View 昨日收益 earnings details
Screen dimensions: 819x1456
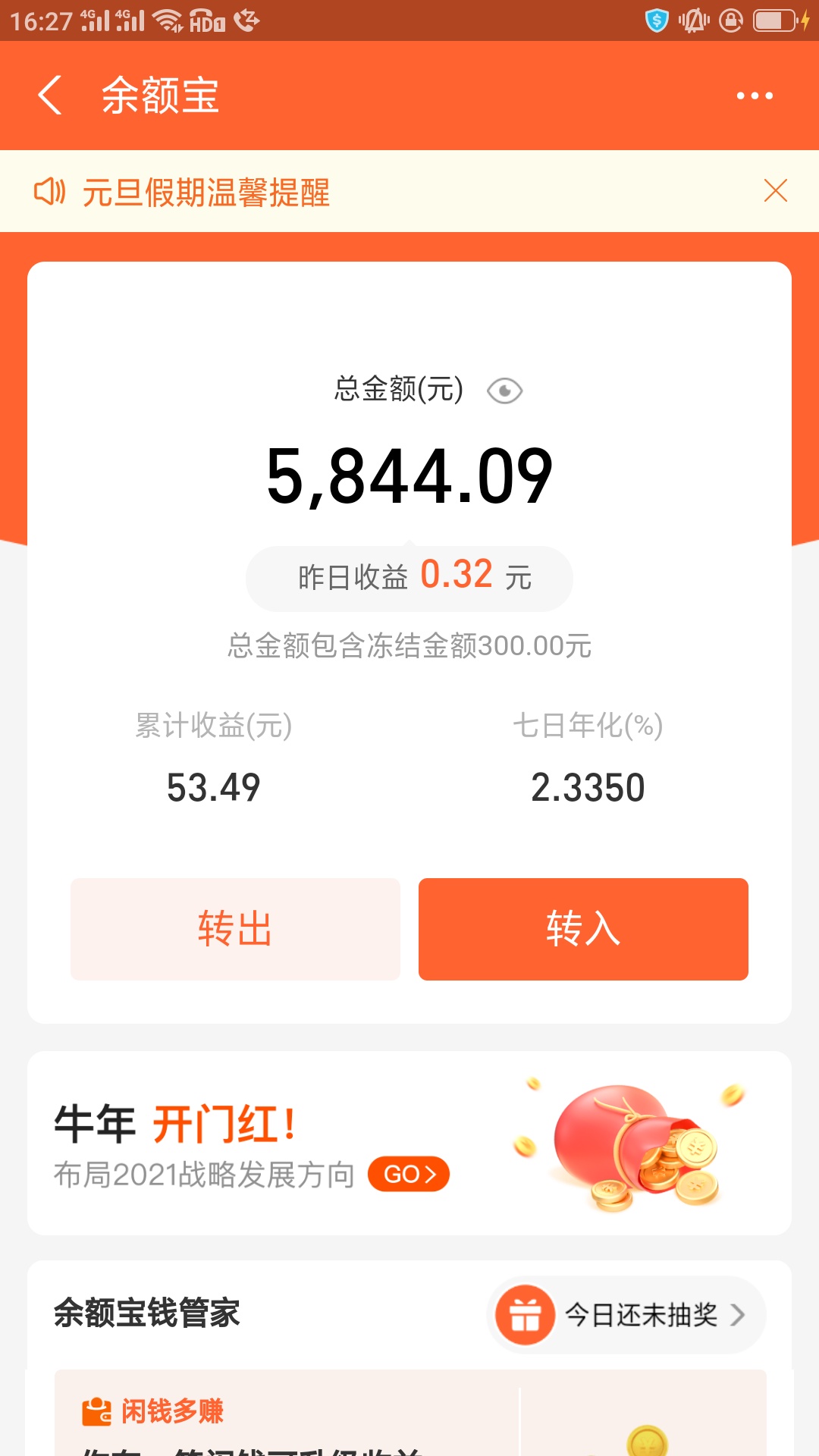tap(409, 578)
